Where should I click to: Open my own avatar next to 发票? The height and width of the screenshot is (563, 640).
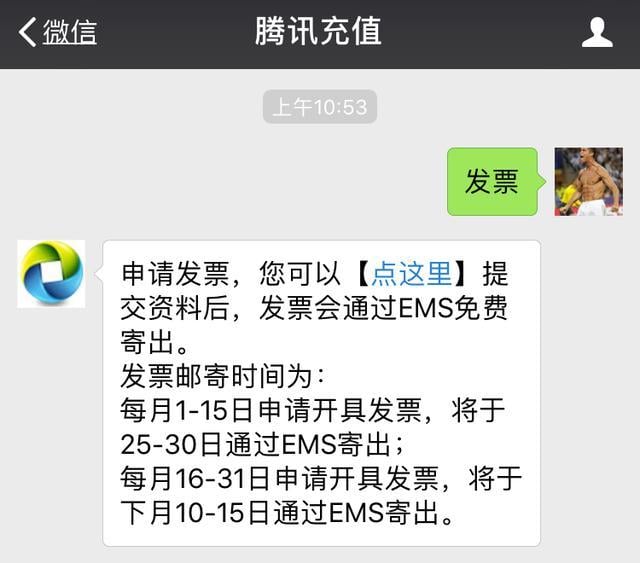588,182
